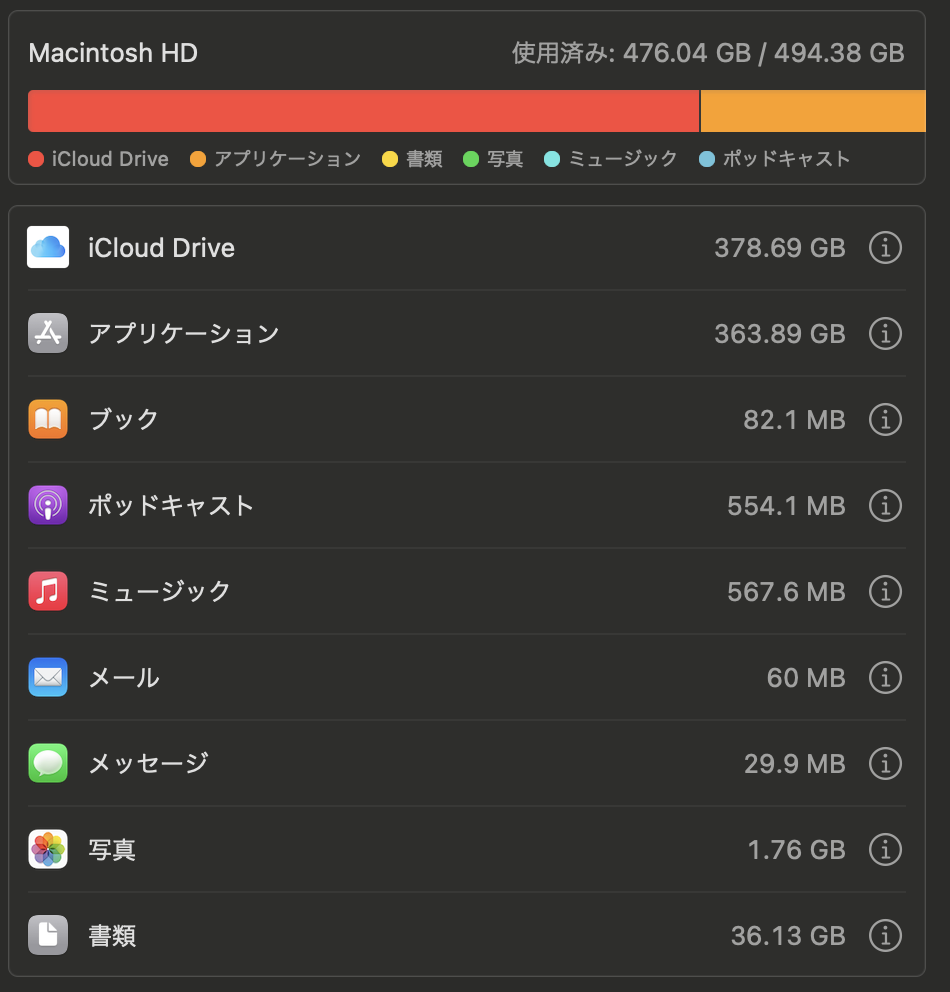950x992 pixels.
Task: Open info for iCloud Drive storage
Action: point(885,248)
